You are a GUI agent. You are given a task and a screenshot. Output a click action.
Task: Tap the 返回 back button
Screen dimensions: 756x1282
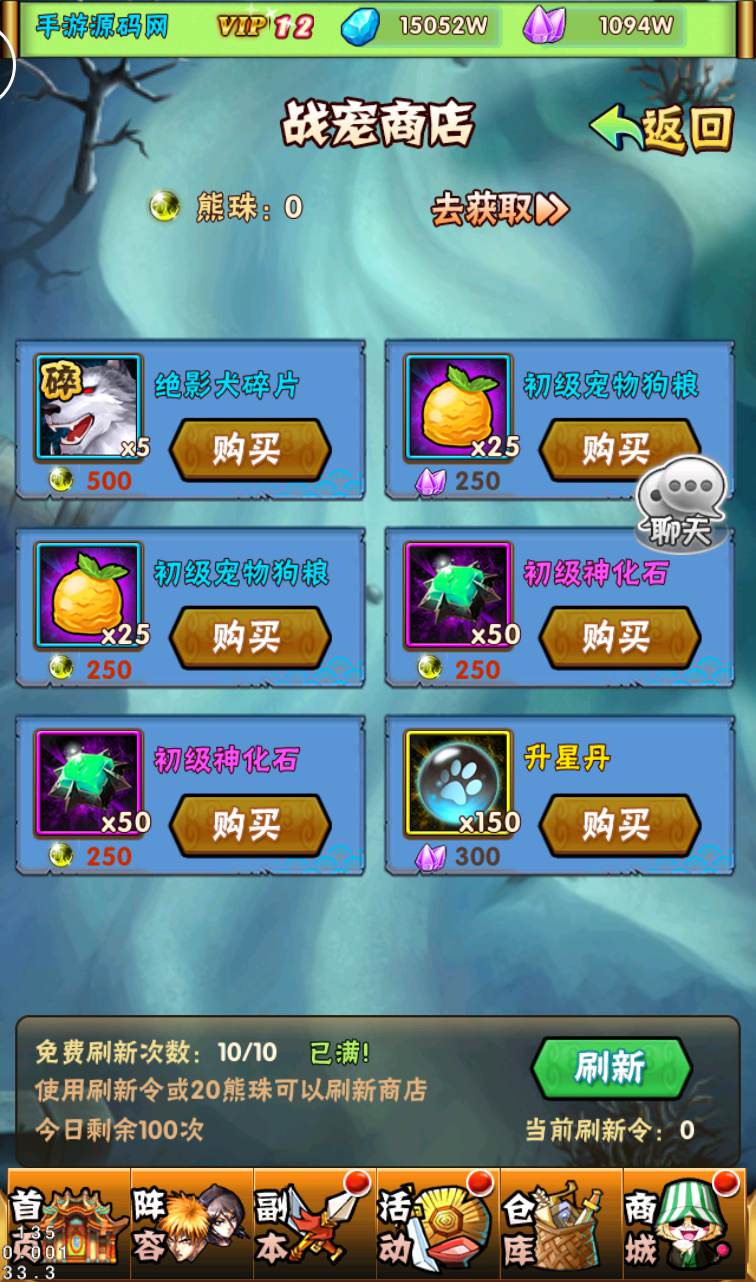(662, 129)
